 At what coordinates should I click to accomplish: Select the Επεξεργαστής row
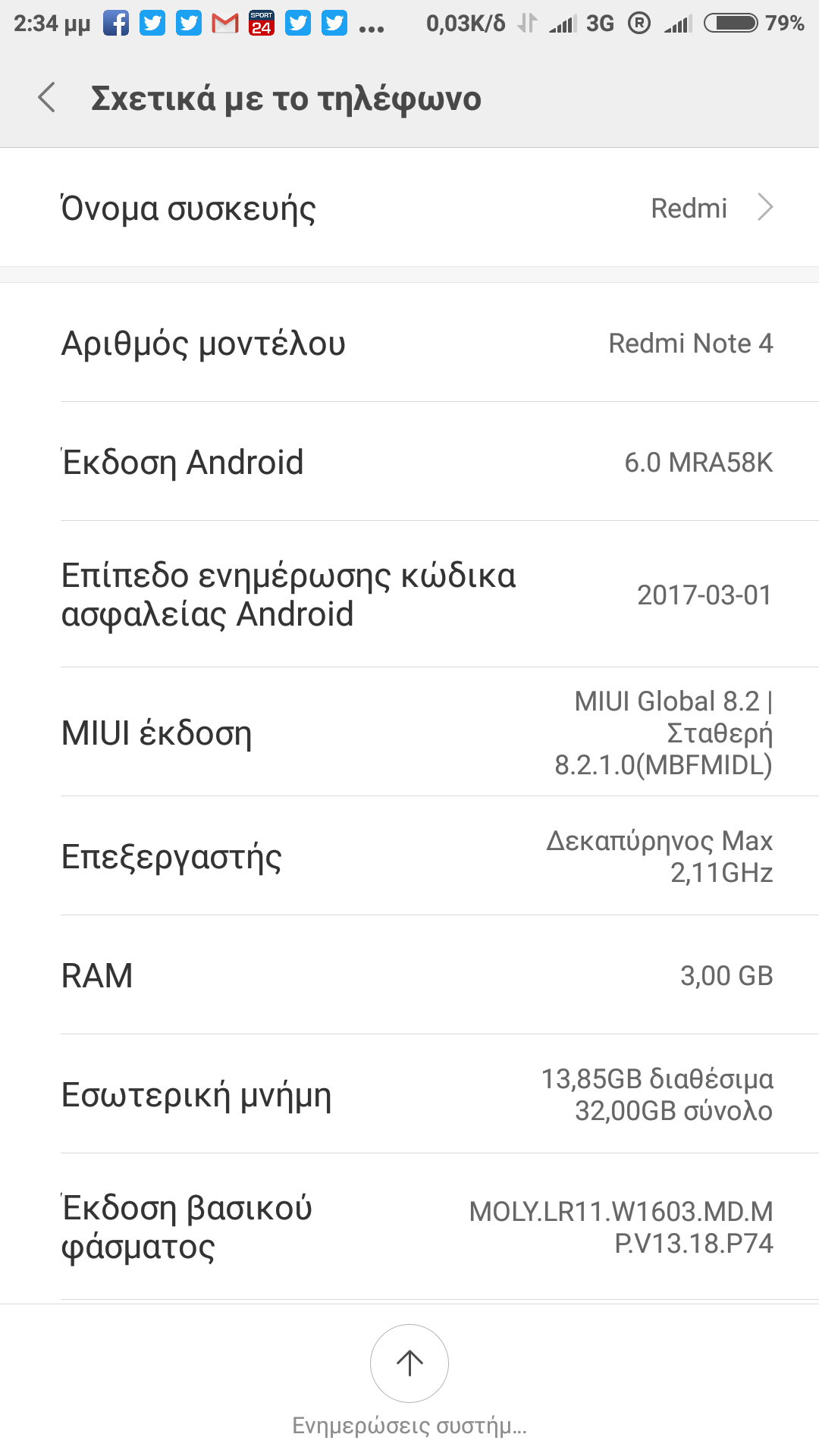click(x=409, y=856)
